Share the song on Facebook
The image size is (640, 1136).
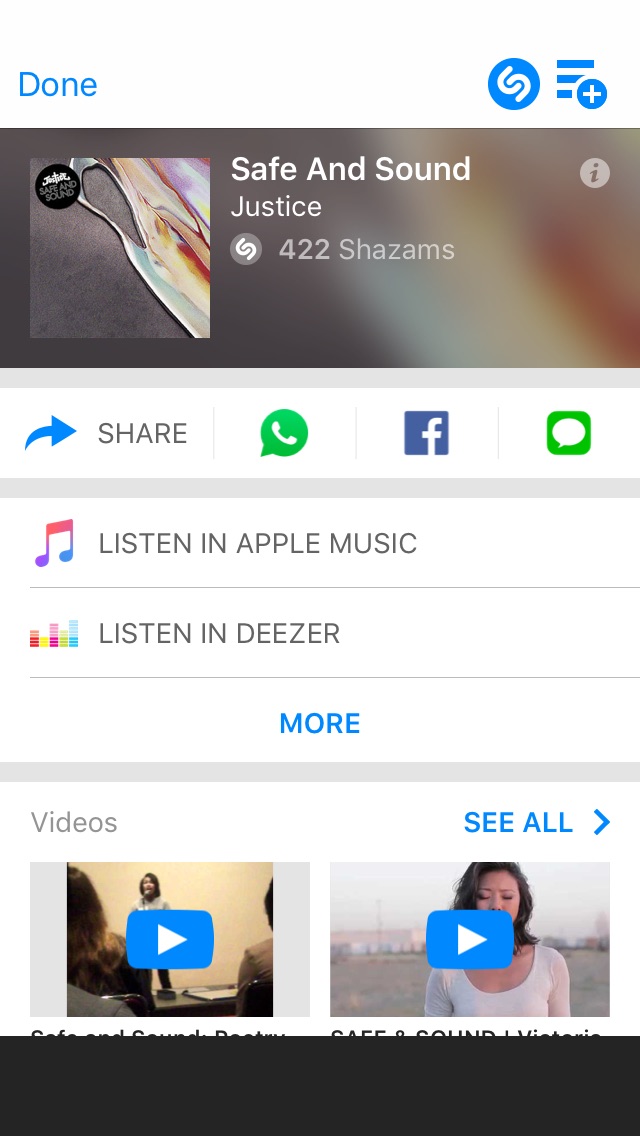tap(426, 434)
